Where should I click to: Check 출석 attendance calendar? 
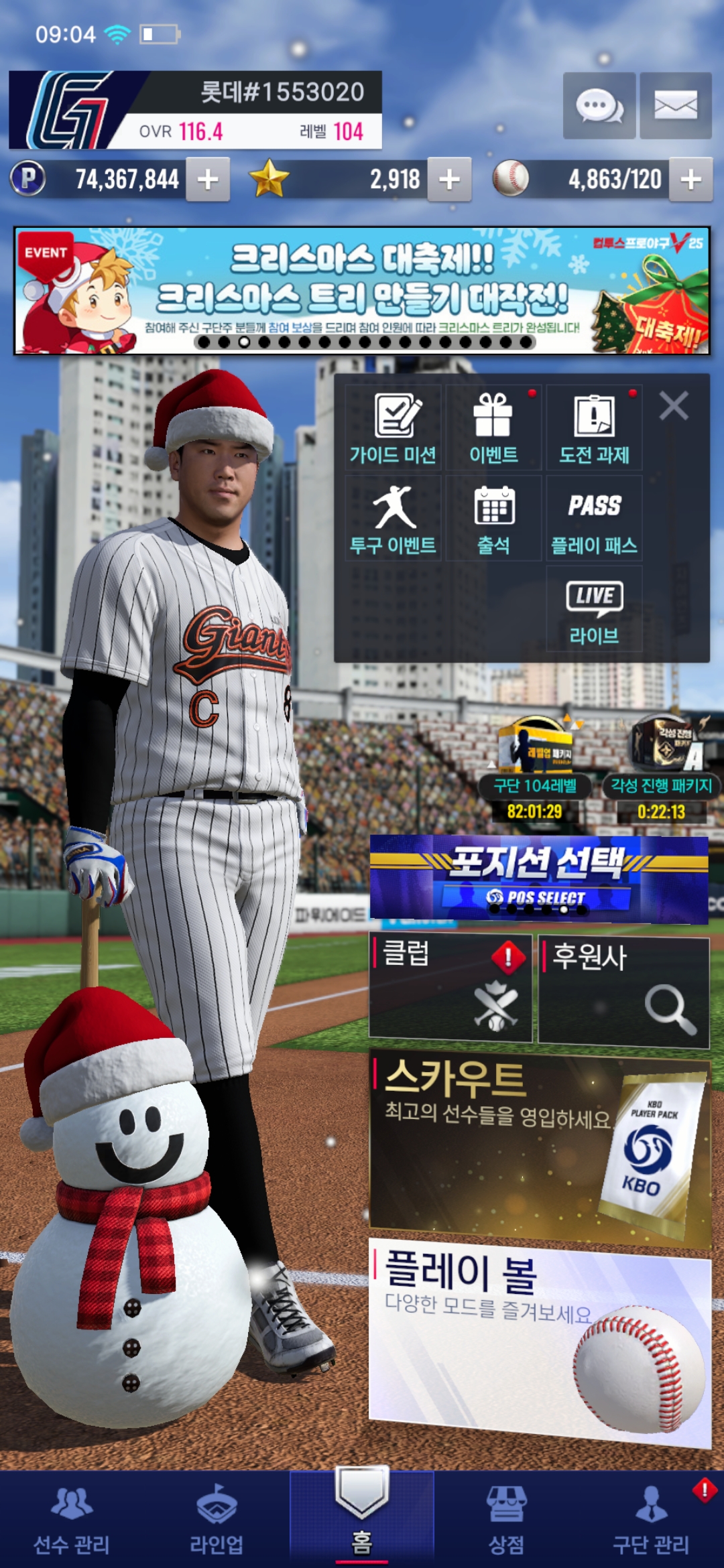point(493,519)
